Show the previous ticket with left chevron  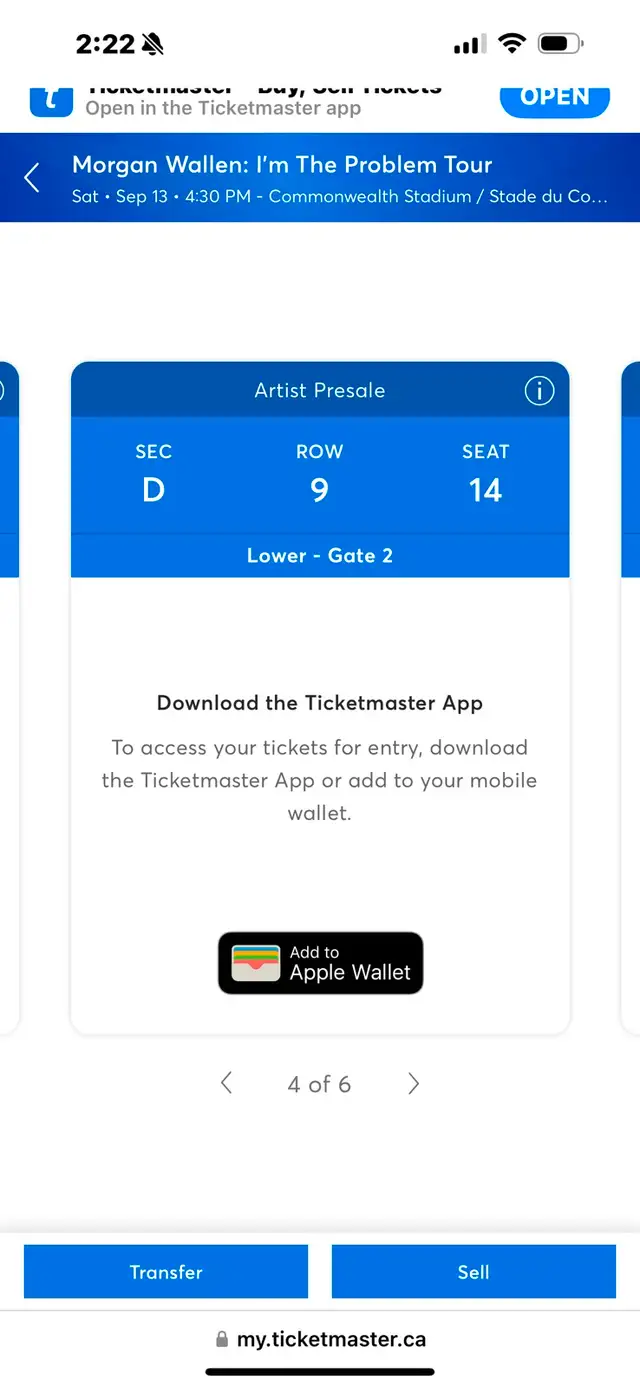click(x=226, y=1083)
